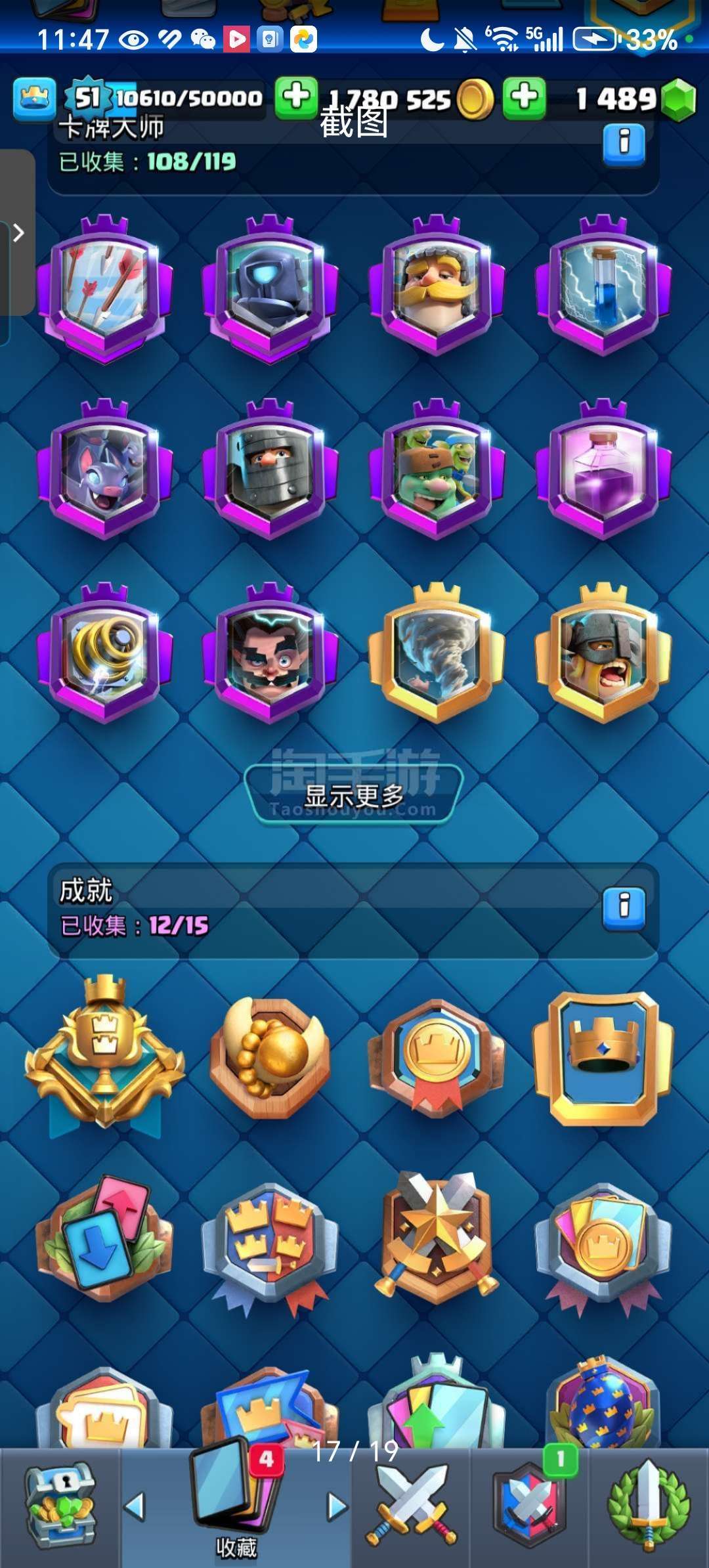The width and height of the screenshot is (709, 1568).
Task: Open the Elite Barbarians mastery badge
Action: tap(603, 654)
